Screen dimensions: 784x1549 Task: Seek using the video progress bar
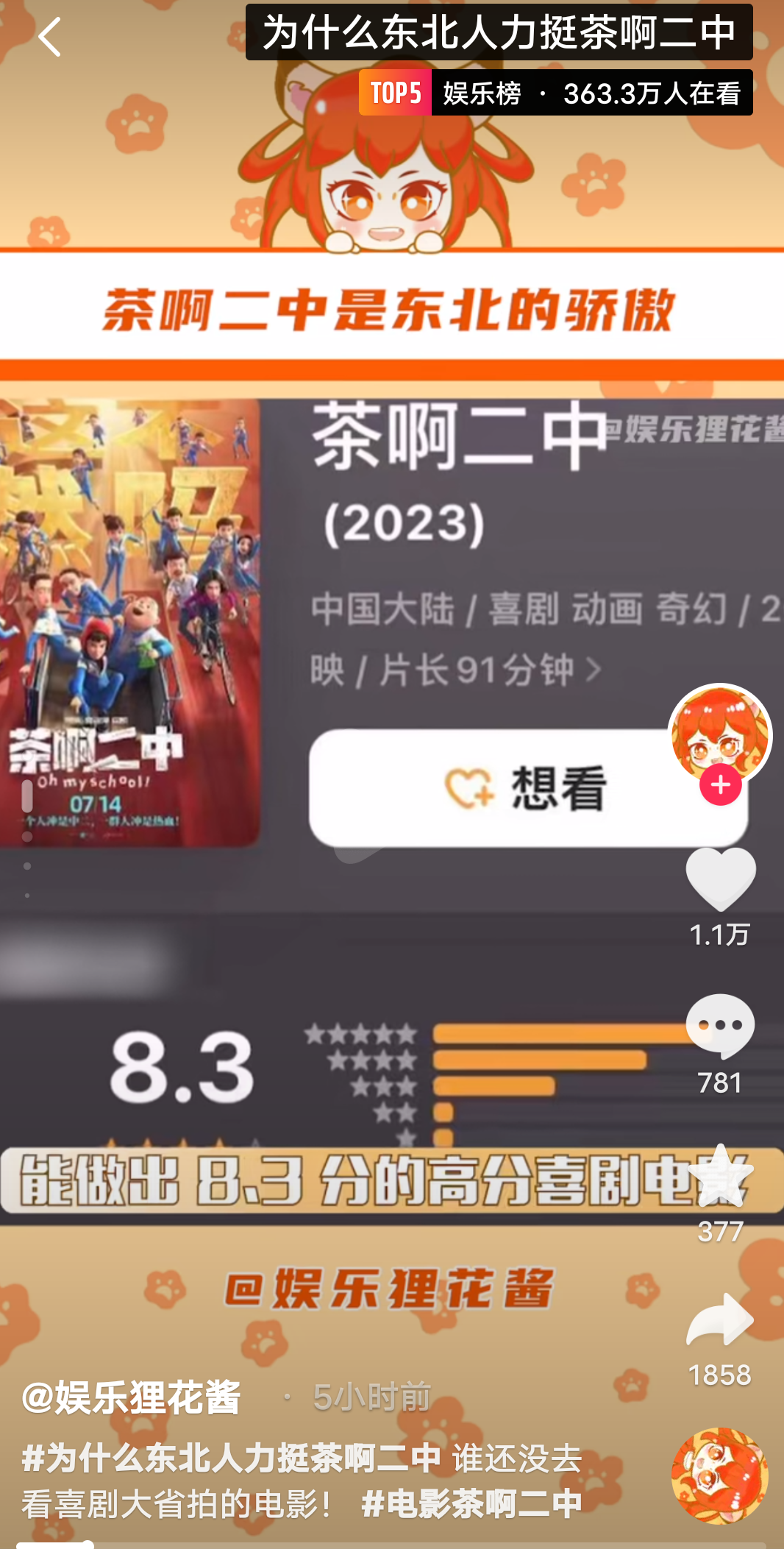391,1544
